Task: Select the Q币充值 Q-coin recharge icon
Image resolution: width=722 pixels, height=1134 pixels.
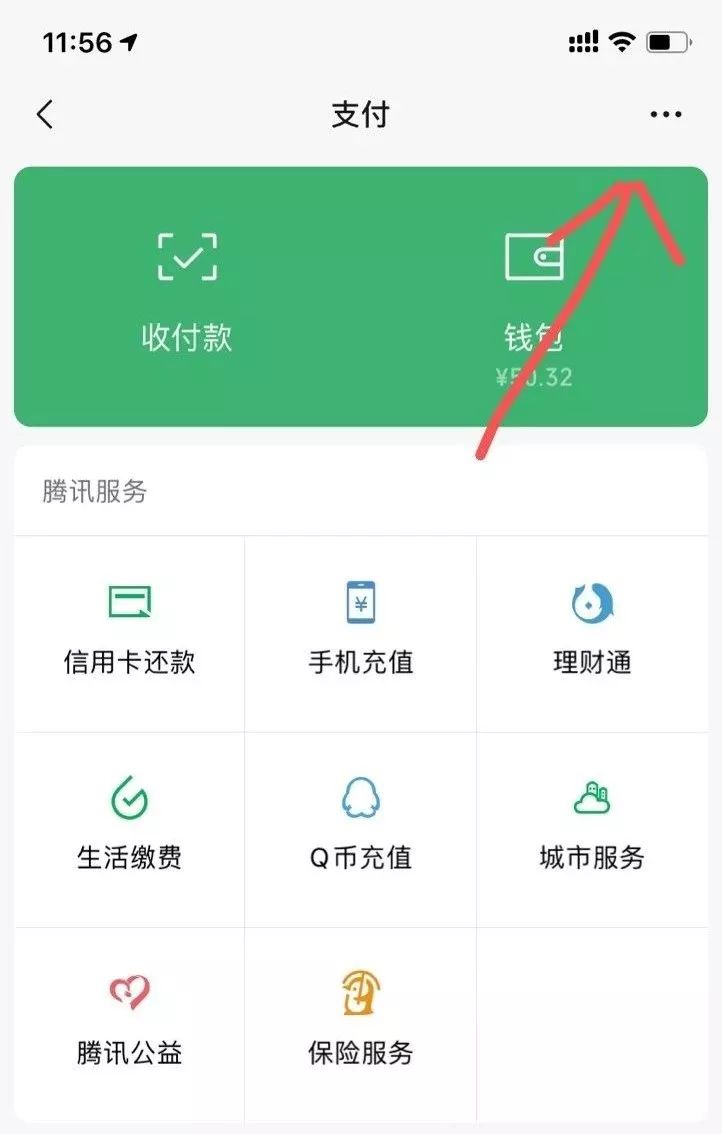Action: [x=360, y=824]
